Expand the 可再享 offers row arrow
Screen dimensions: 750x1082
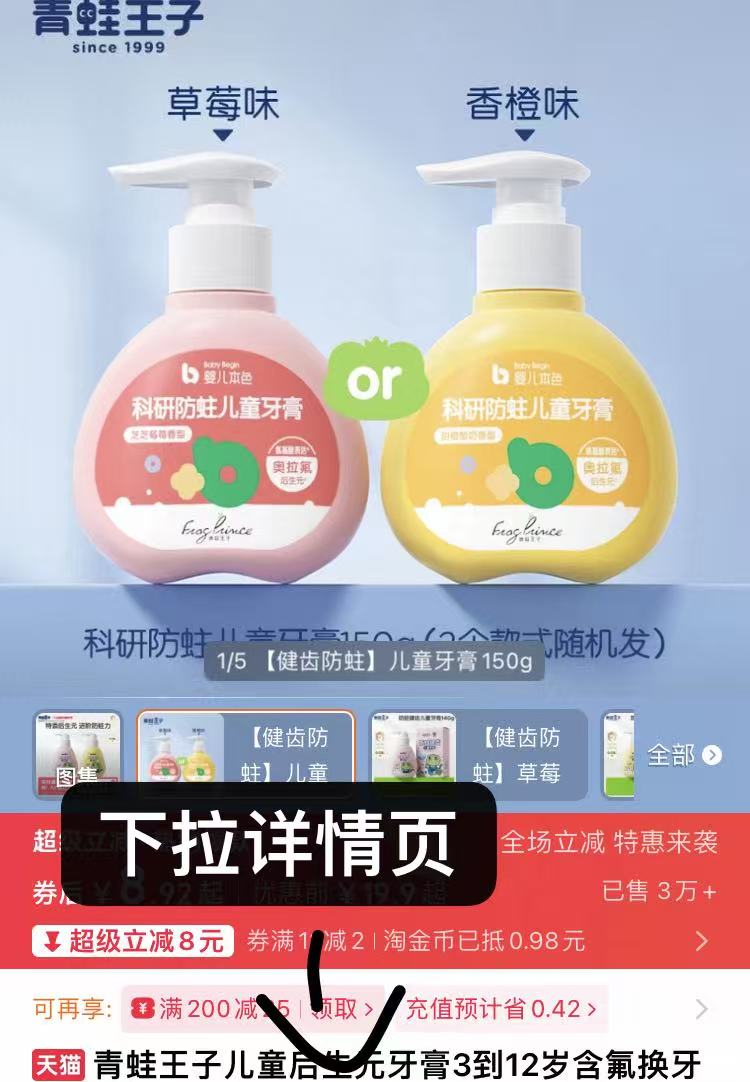702,1009
